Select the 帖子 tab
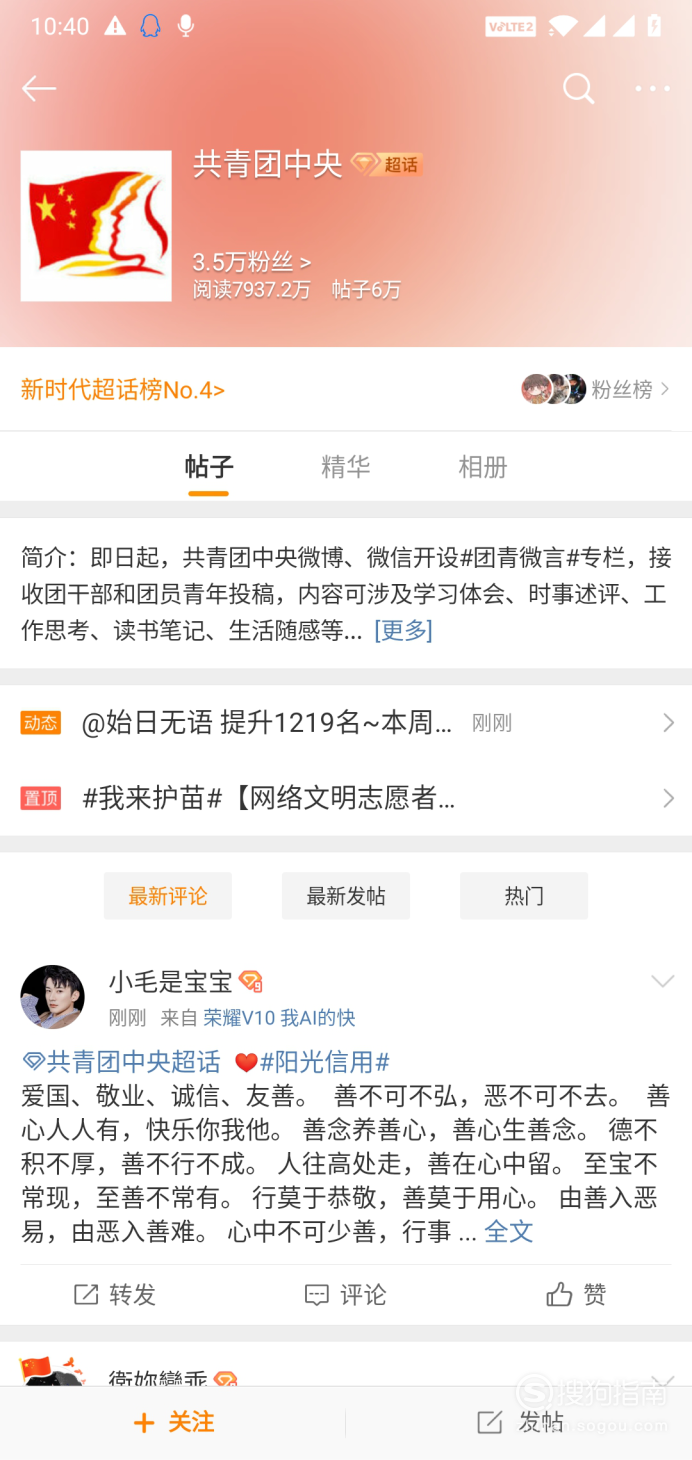 (209, 467)
